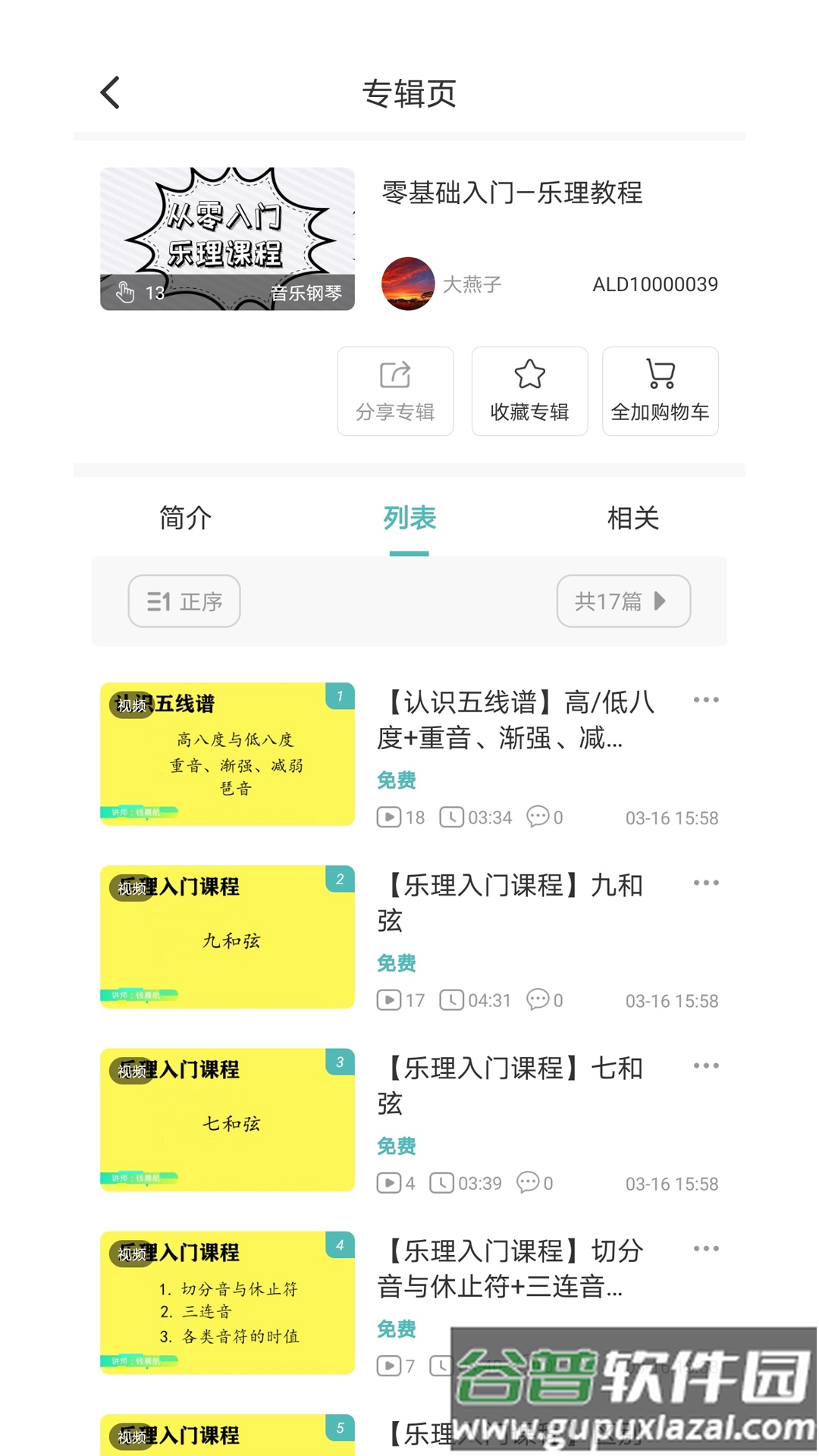Show more options for 九和弦 lesson

[705, 883]
